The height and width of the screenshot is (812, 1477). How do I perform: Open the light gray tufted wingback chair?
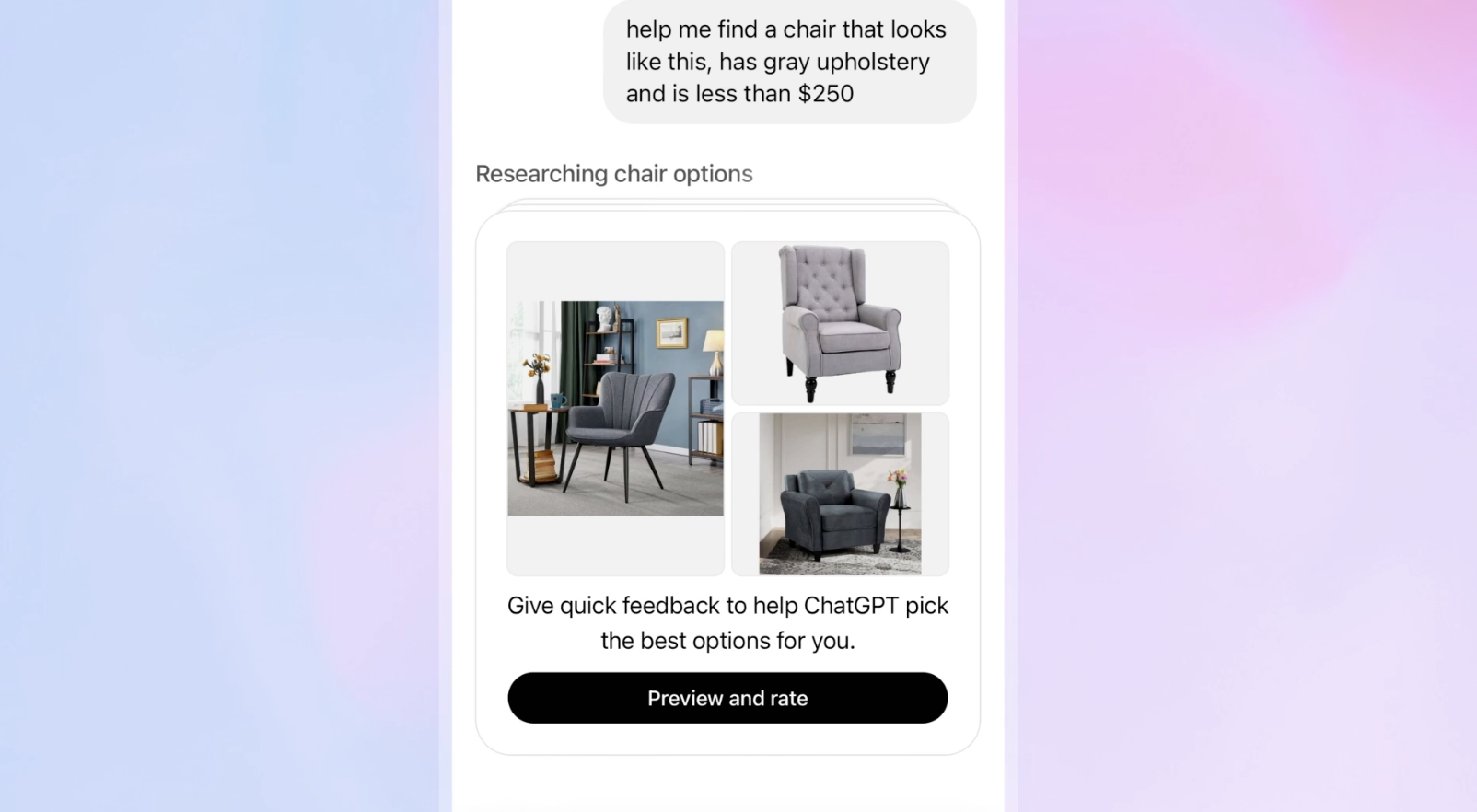(x=840, y=322)
